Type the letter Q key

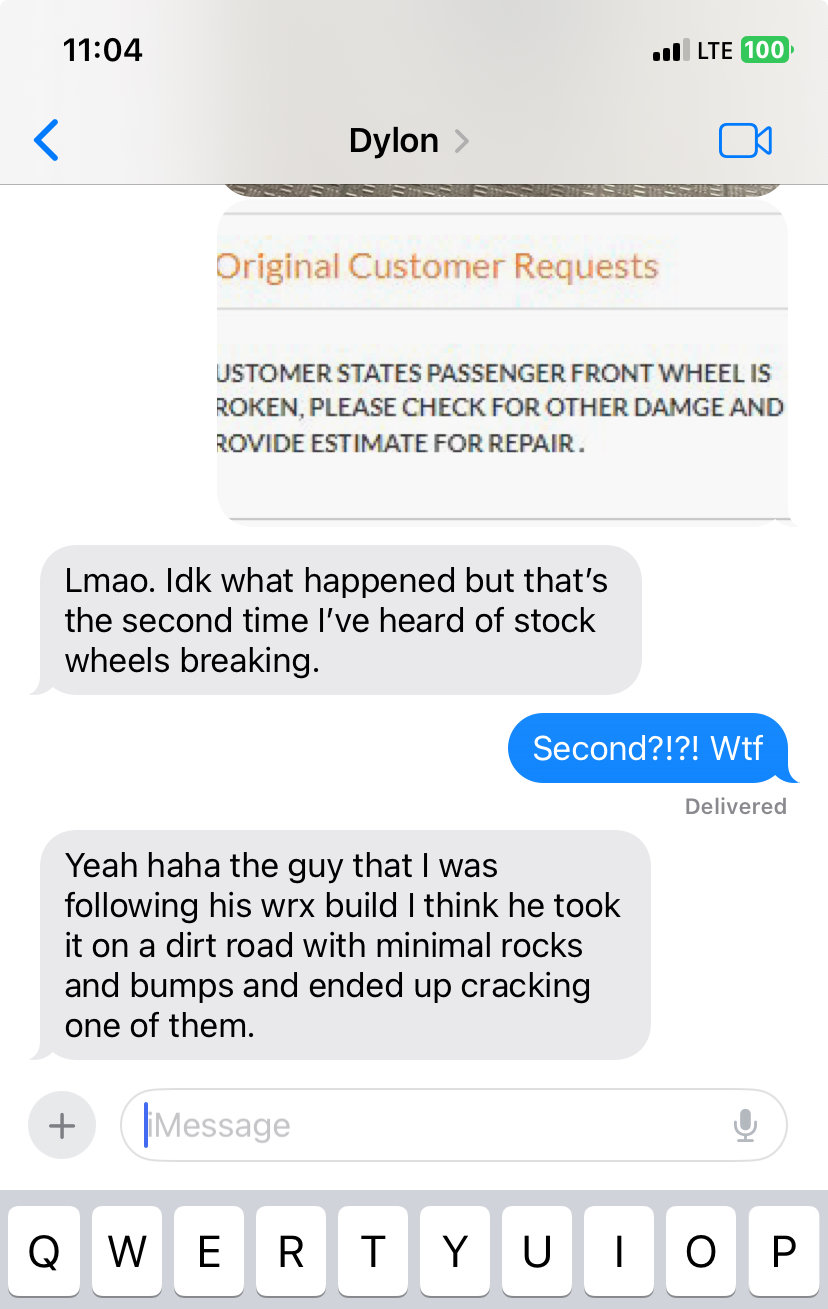[x=43, y=1252]
